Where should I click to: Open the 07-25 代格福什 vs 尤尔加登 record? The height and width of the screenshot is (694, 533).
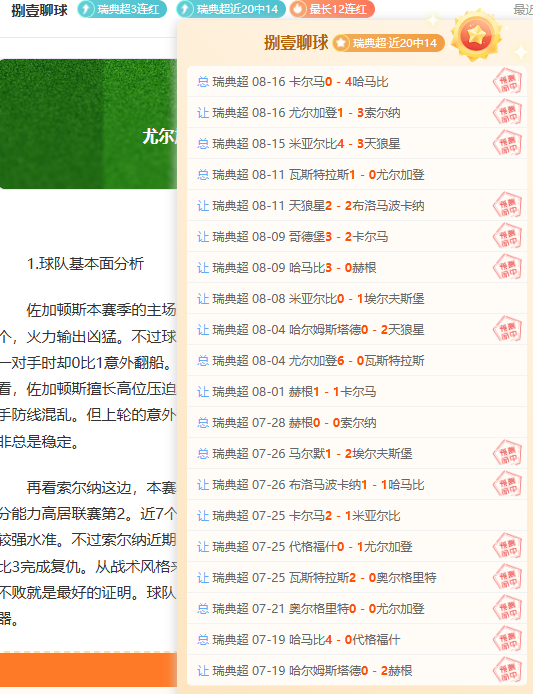356,546
